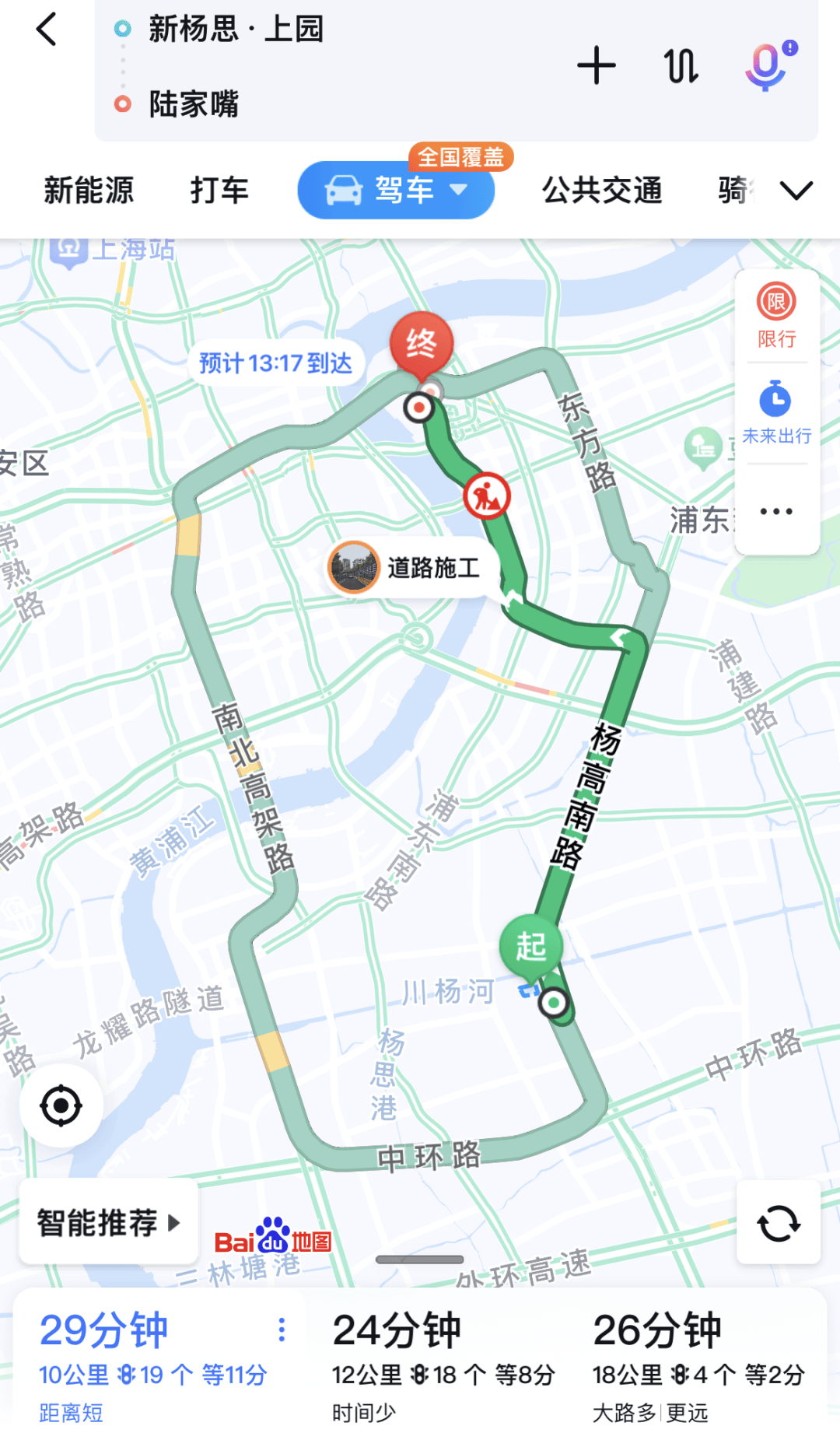The image size is (840, 1433).
Task: Open voice input microphone
Action: (x=769, y=65)
